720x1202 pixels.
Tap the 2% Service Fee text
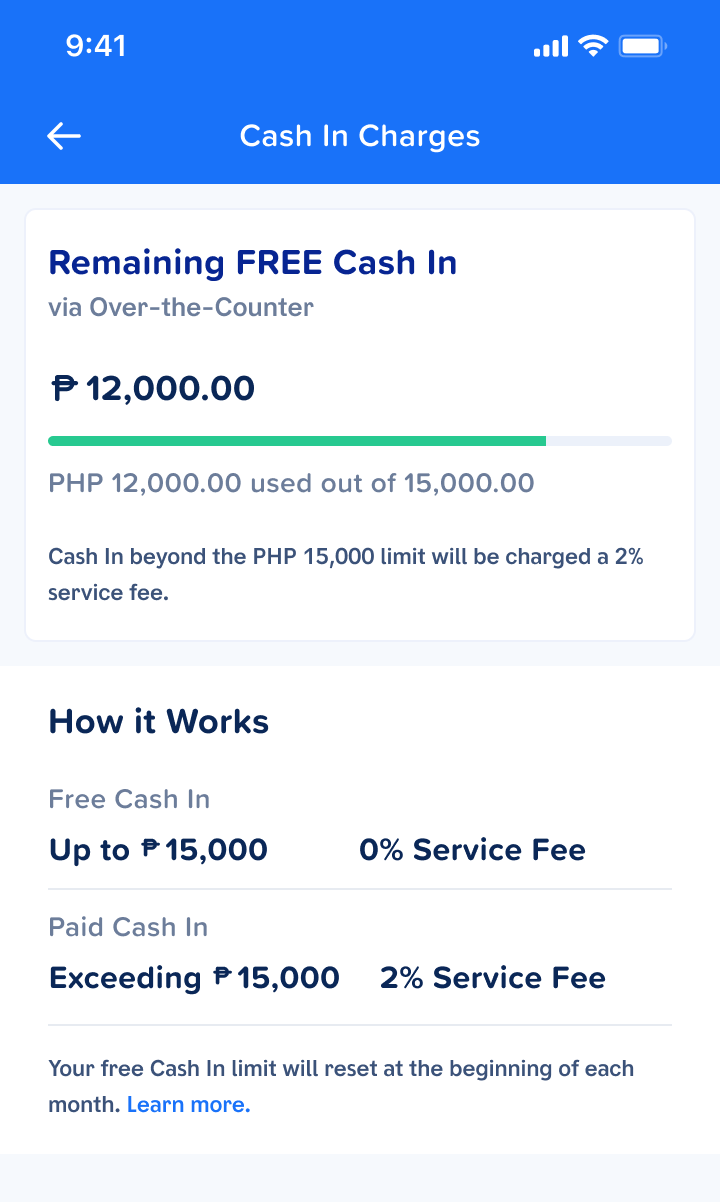493,977
